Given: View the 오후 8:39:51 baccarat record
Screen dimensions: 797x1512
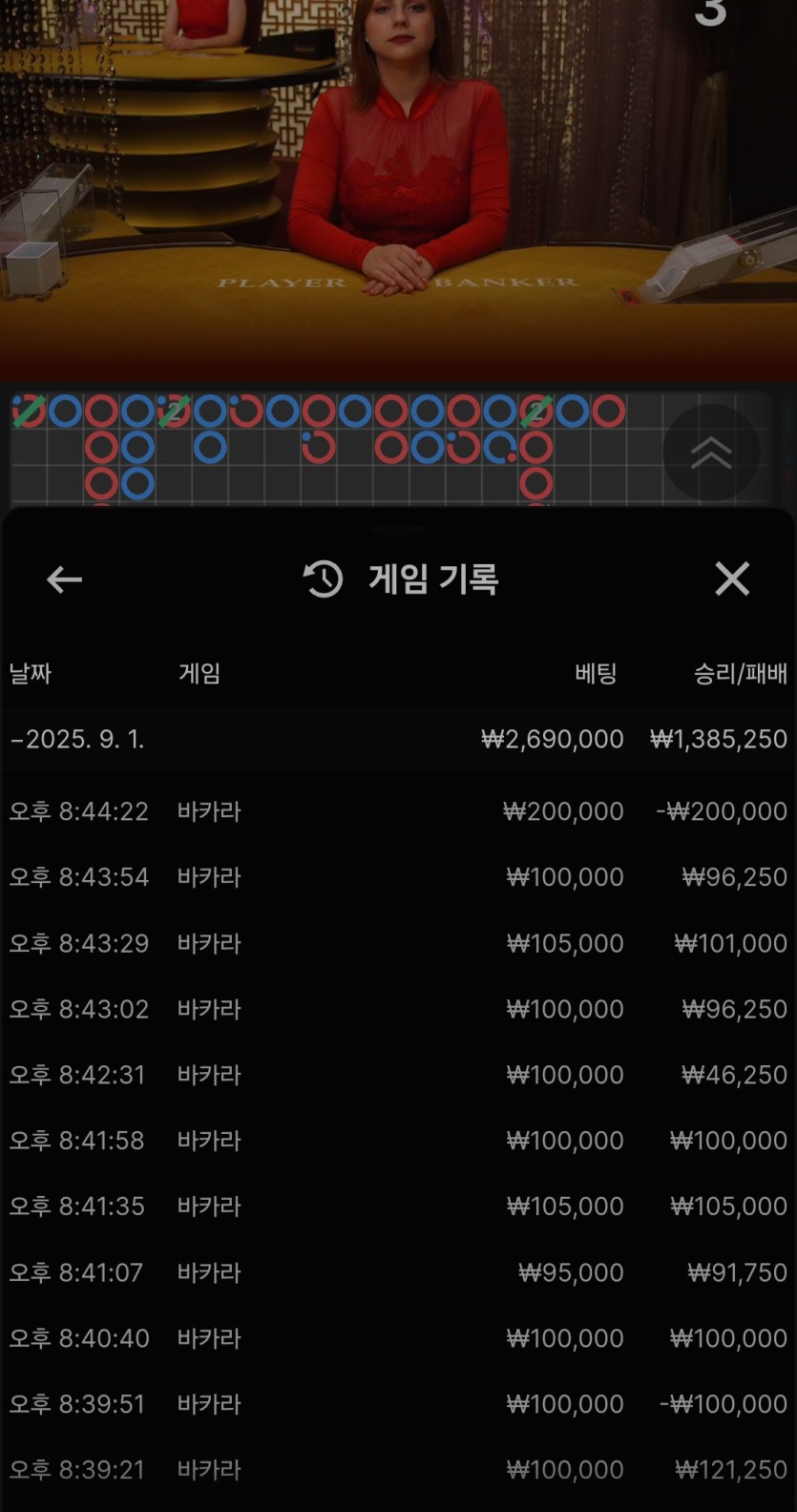Looking at the screenshot, I should tap(398, 1404).
